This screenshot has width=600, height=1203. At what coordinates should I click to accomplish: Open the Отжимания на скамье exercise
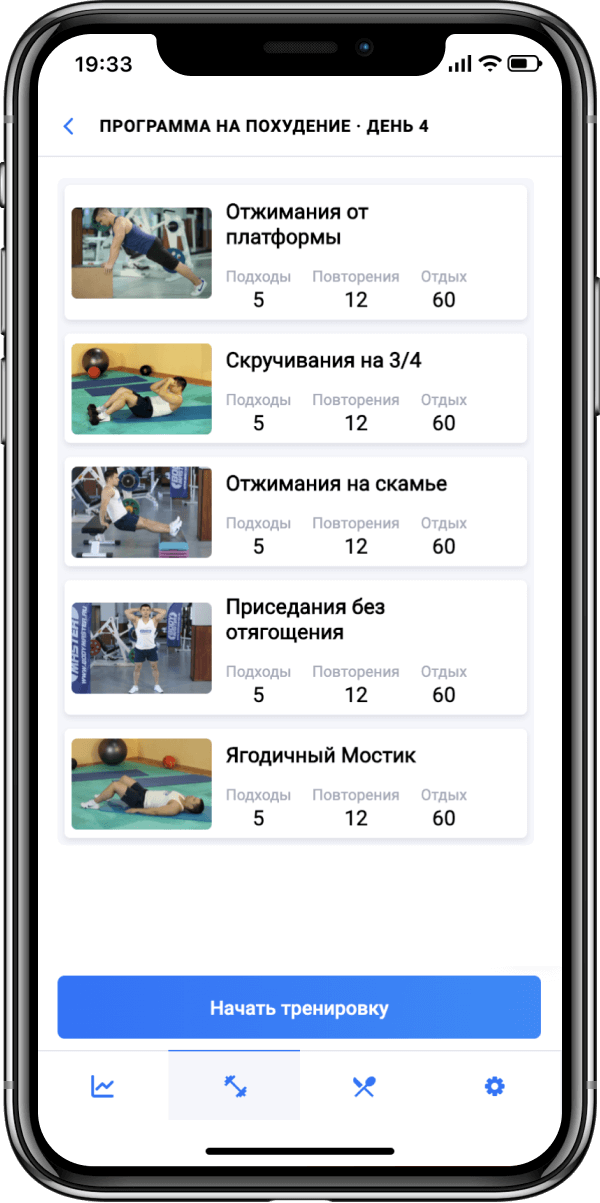tap(296, 511)
